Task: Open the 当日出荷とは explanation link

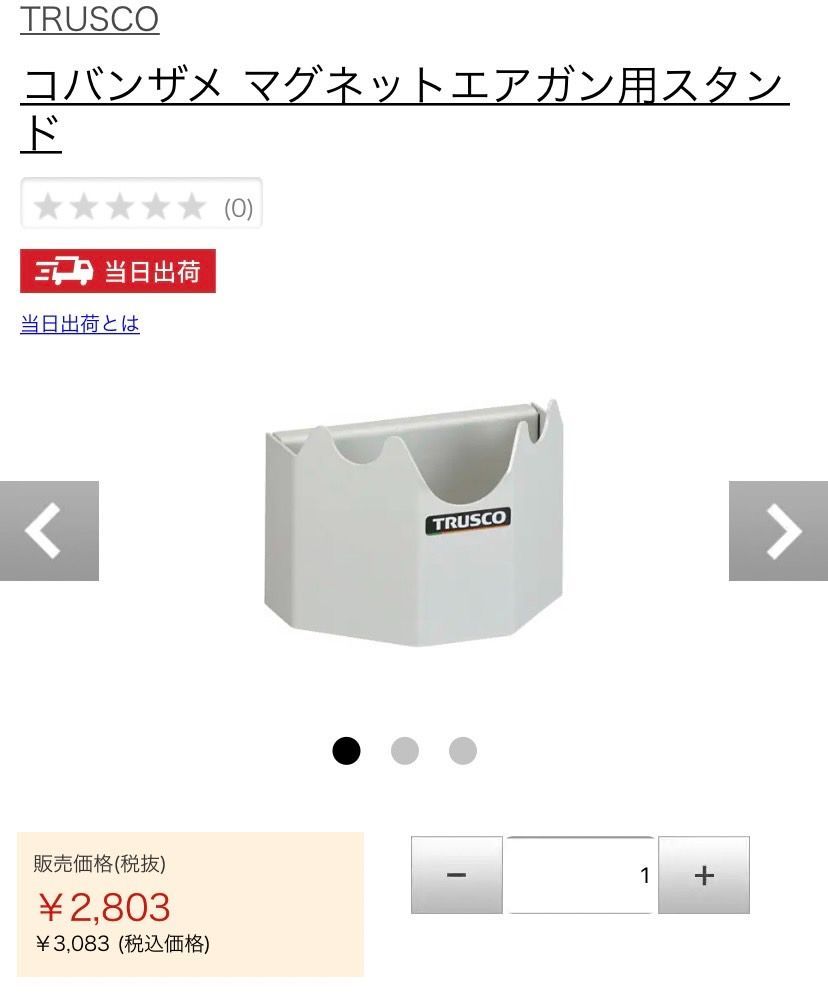Action: point(81,324)
